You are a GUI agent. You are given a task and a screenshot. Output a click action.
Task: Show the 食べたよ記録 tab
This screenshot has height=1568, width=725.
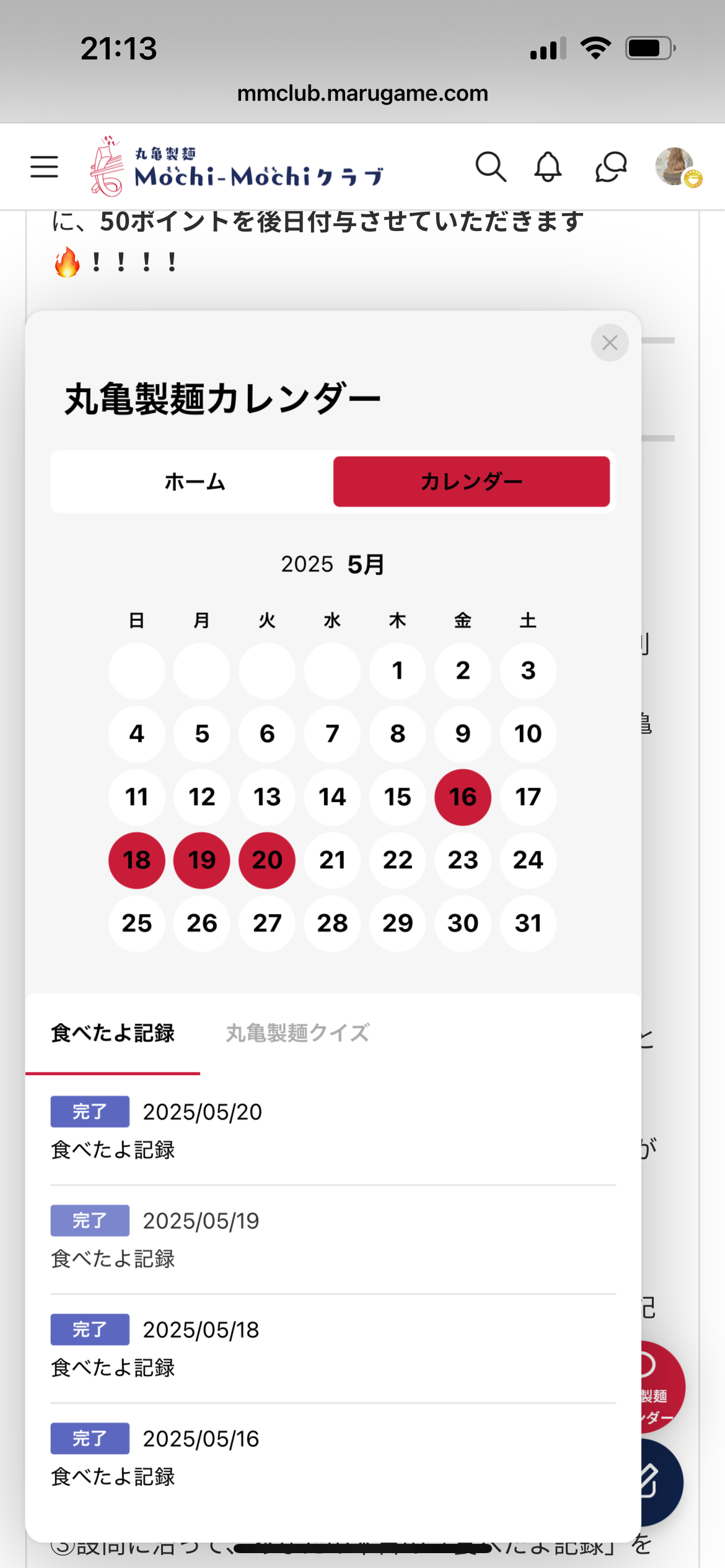113,1033
